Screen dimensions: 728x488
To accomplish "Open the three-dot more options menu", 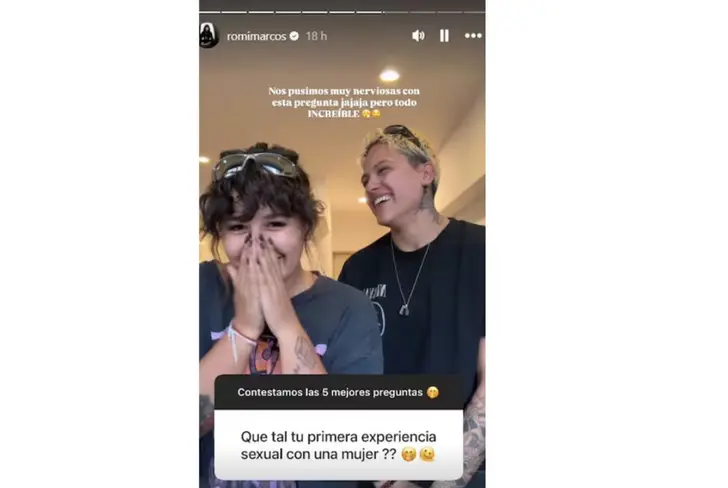I will click(472, 35).
